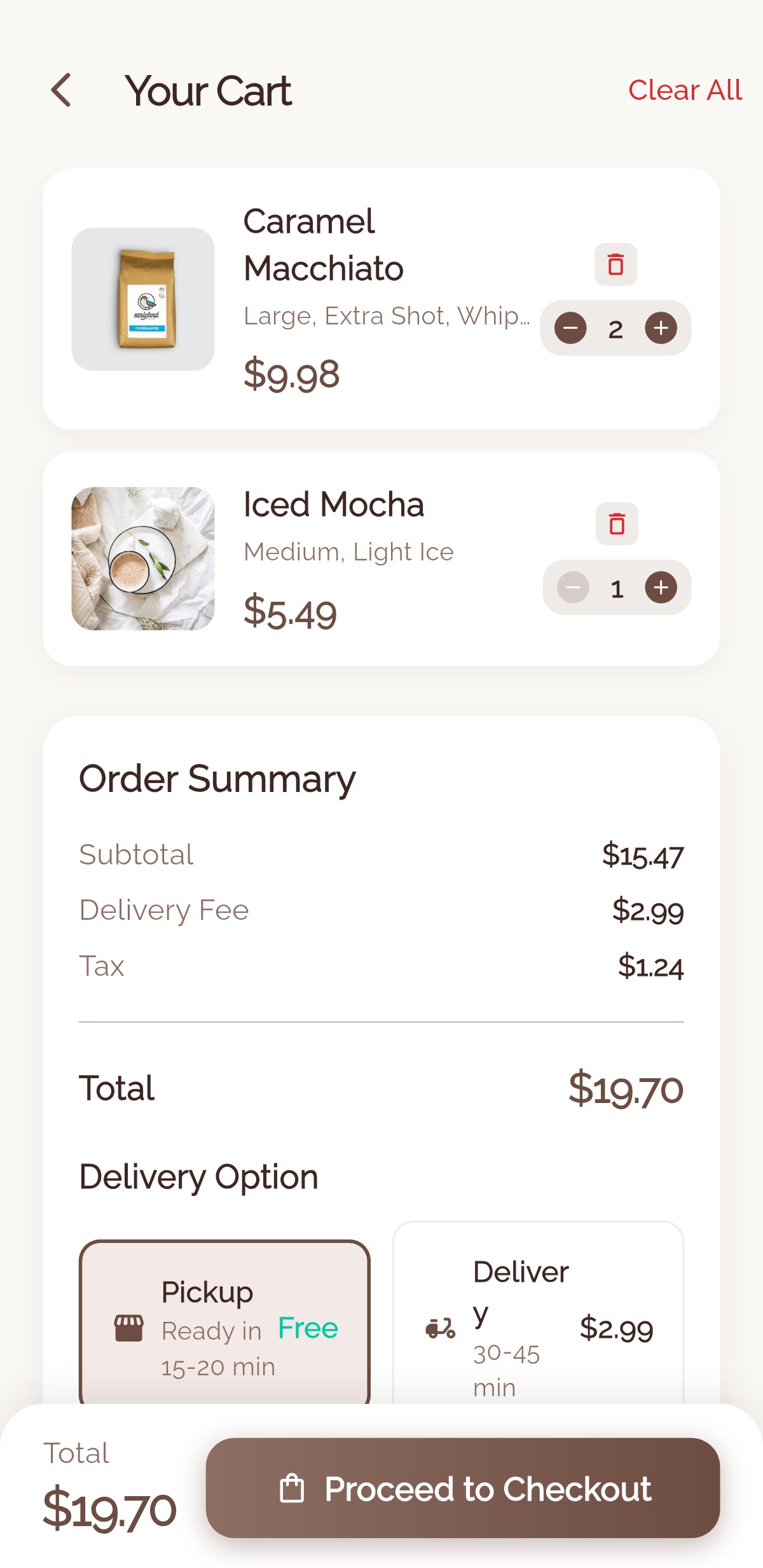This screenshot has width=763, height=1568.
Task: Proceed to Checkout
Action: point(463,1488)
